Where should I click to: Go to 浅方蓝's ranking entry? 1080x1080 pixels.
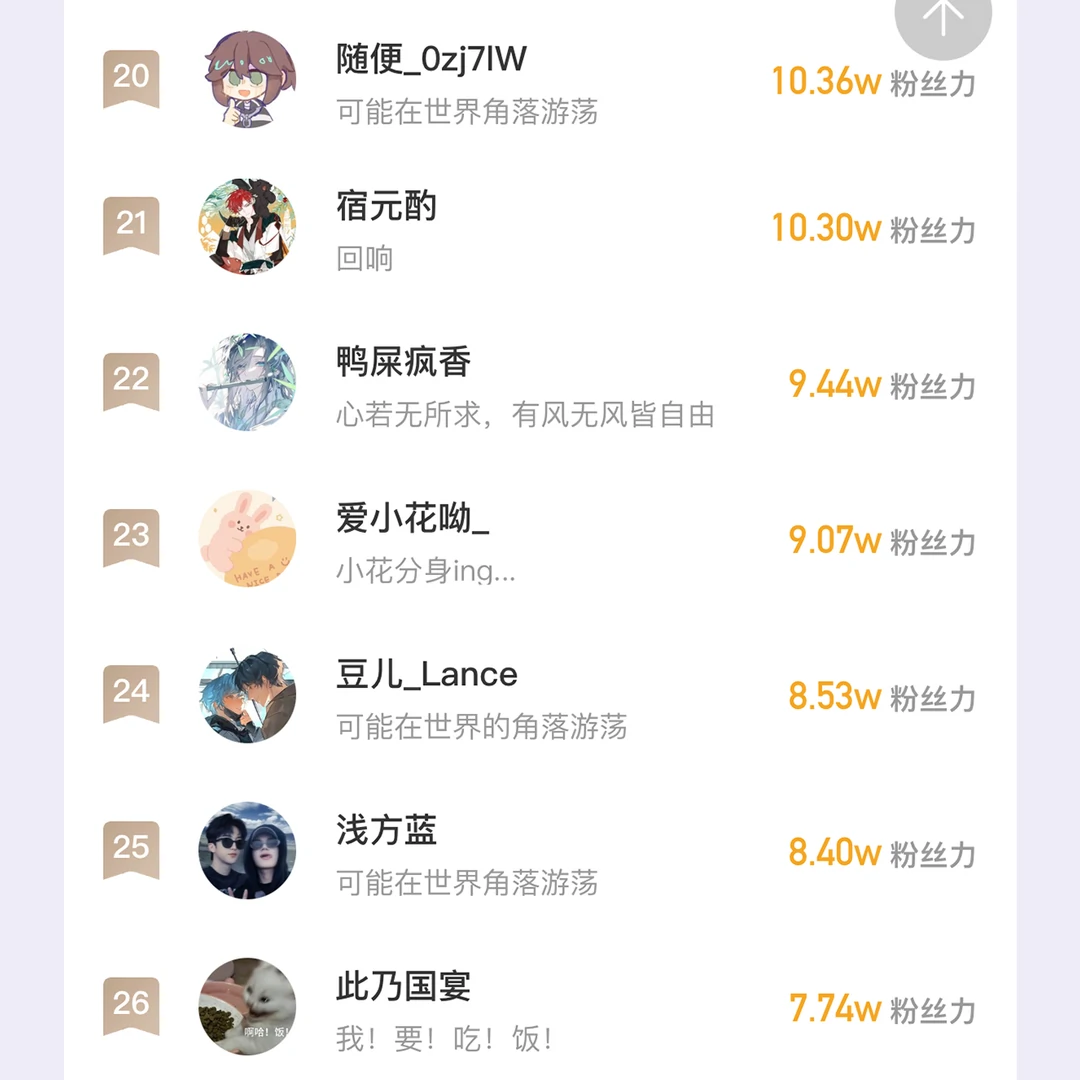[x=387, y=831]
